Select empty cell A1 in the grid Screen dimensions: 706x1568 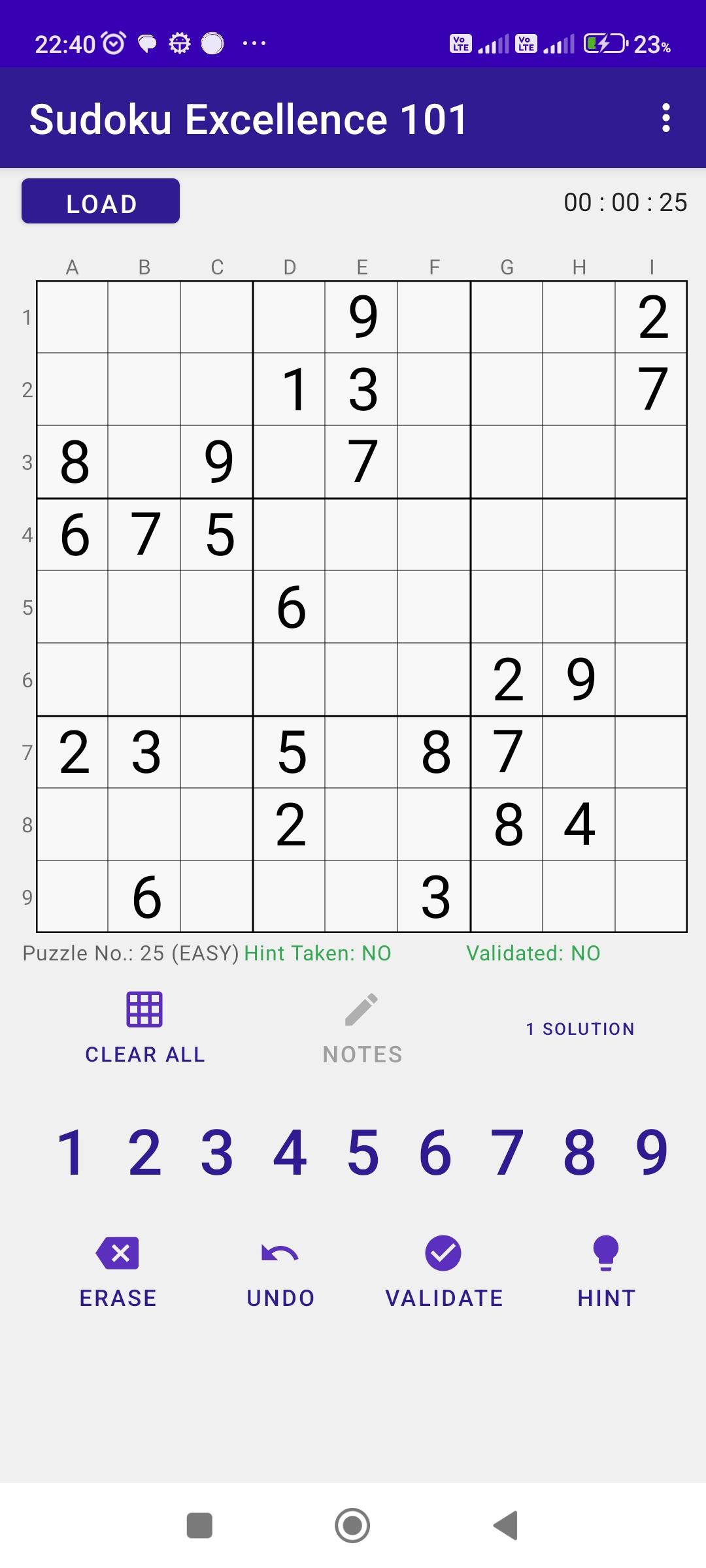point(73,318)
